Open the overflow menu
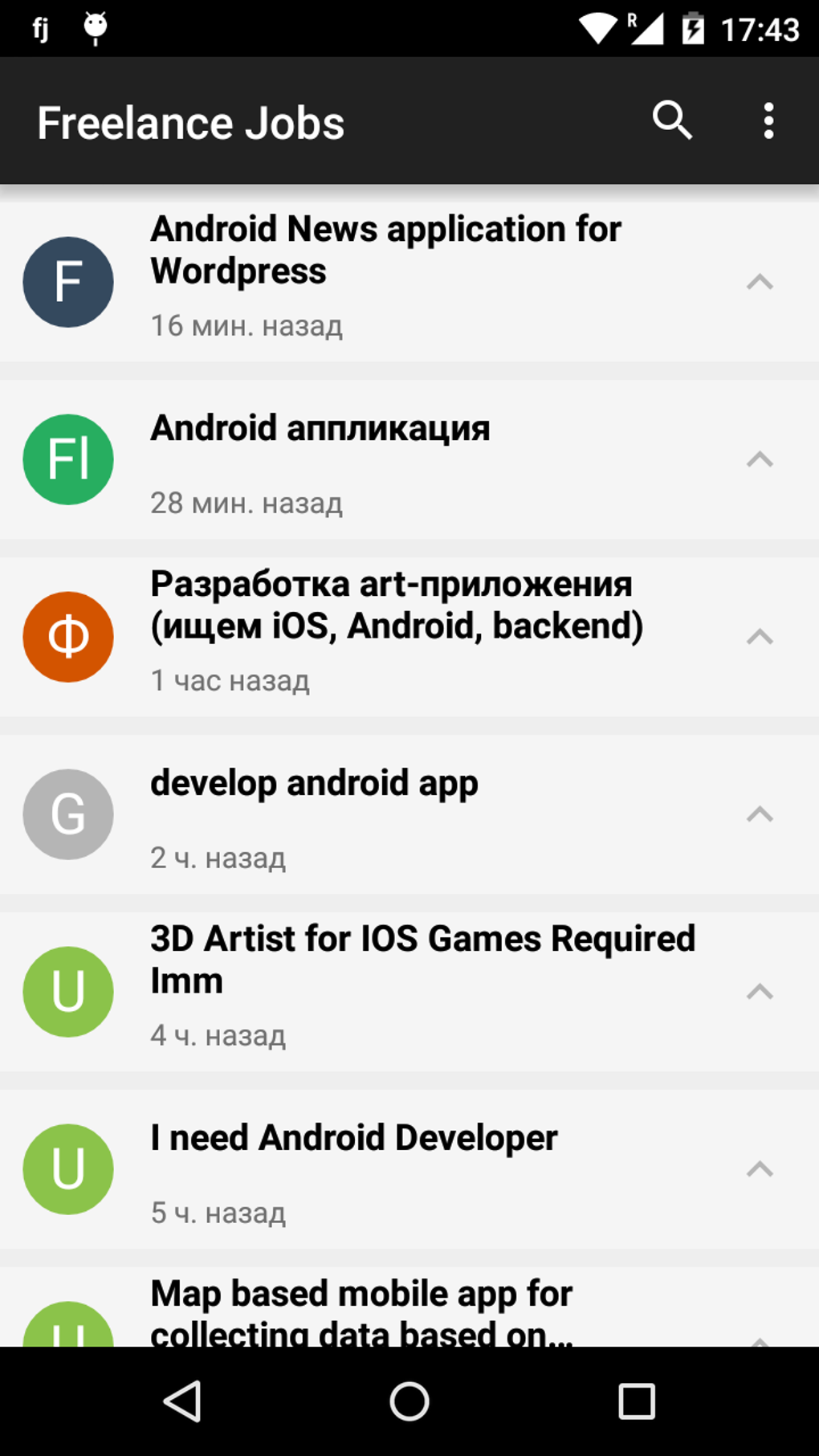Image resolution: width=819 pixels, height=1456 pixels. (768, 121)
